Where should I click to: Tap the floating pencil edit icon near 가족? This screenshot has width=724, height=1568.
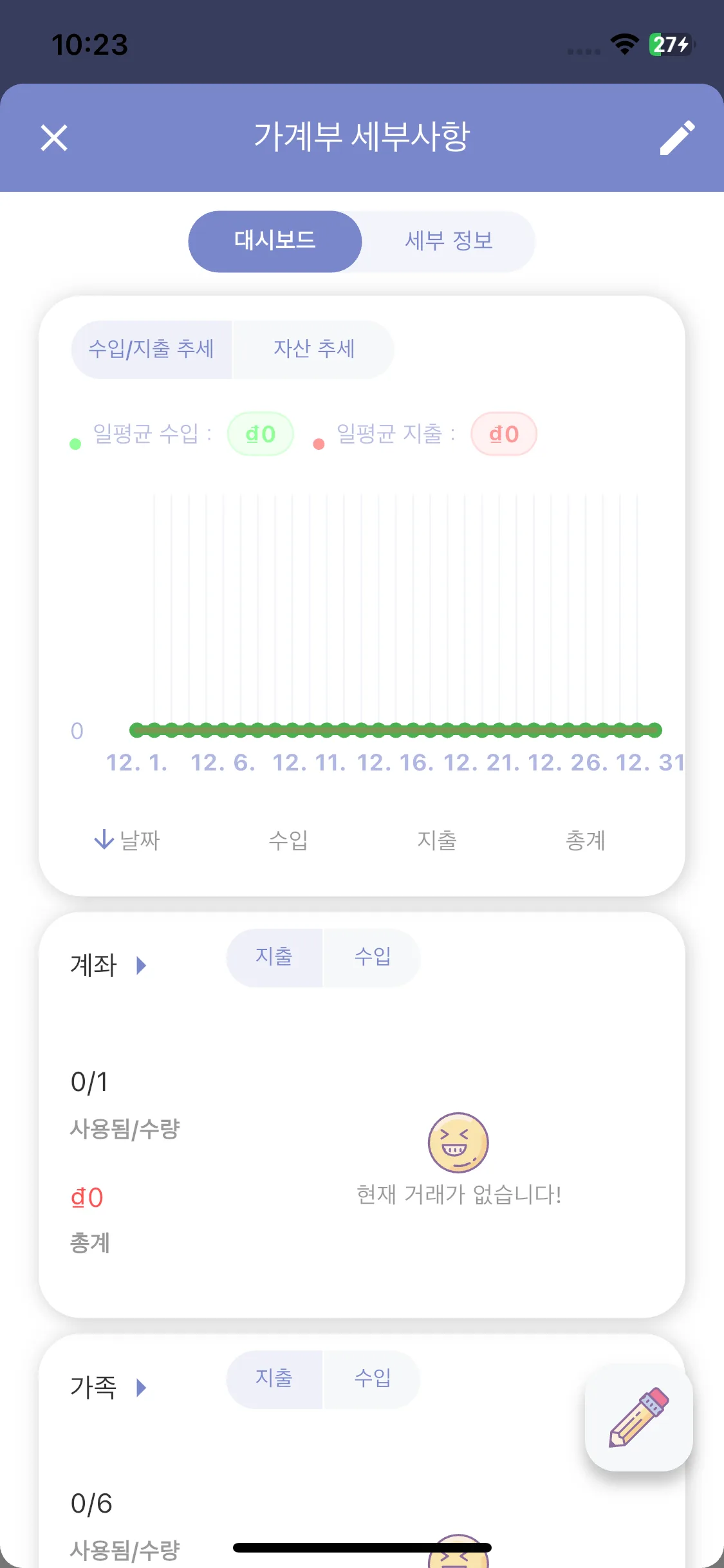636,1419
